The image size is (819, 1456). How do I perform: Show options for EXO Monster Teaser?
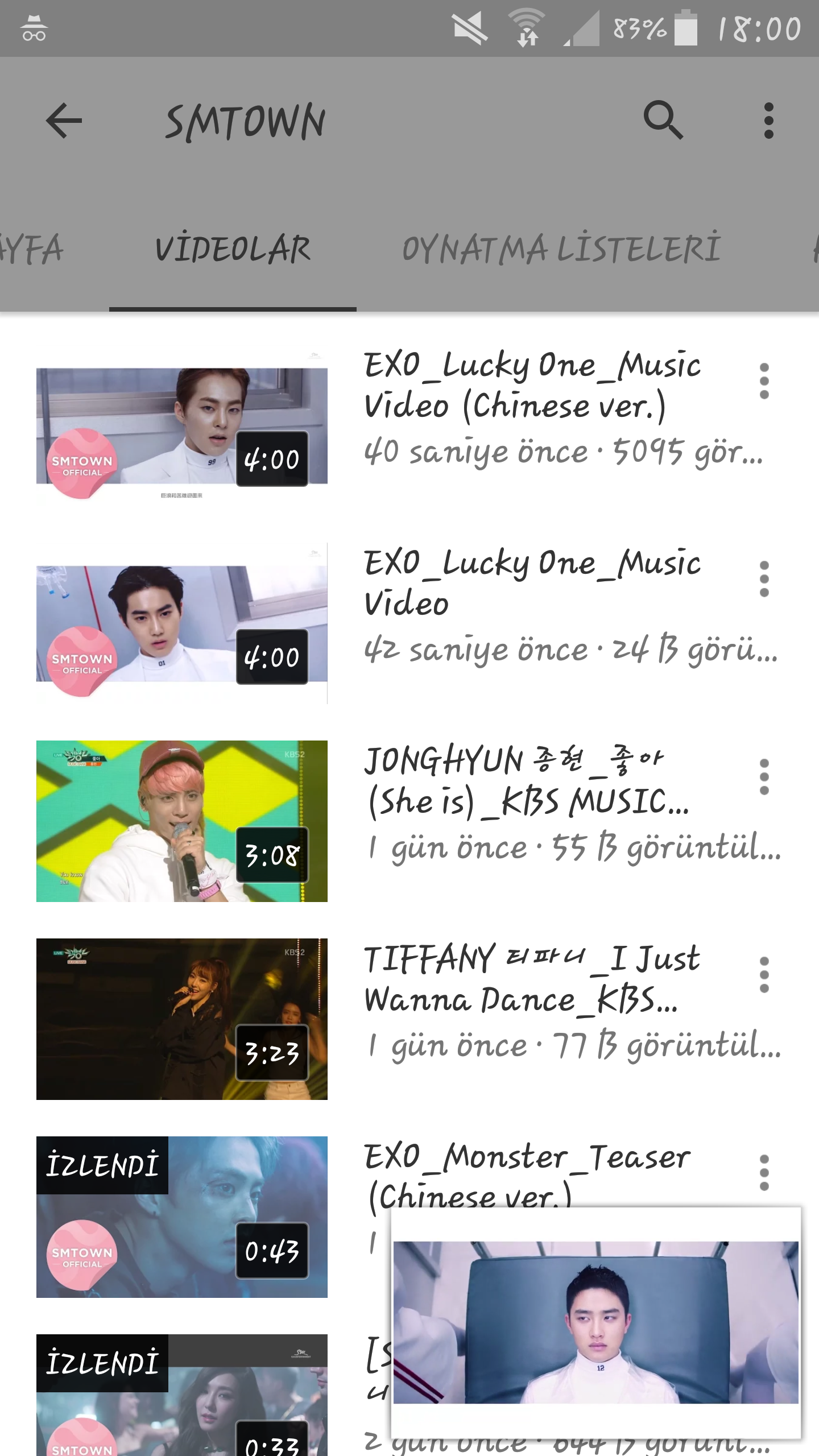764,1172
